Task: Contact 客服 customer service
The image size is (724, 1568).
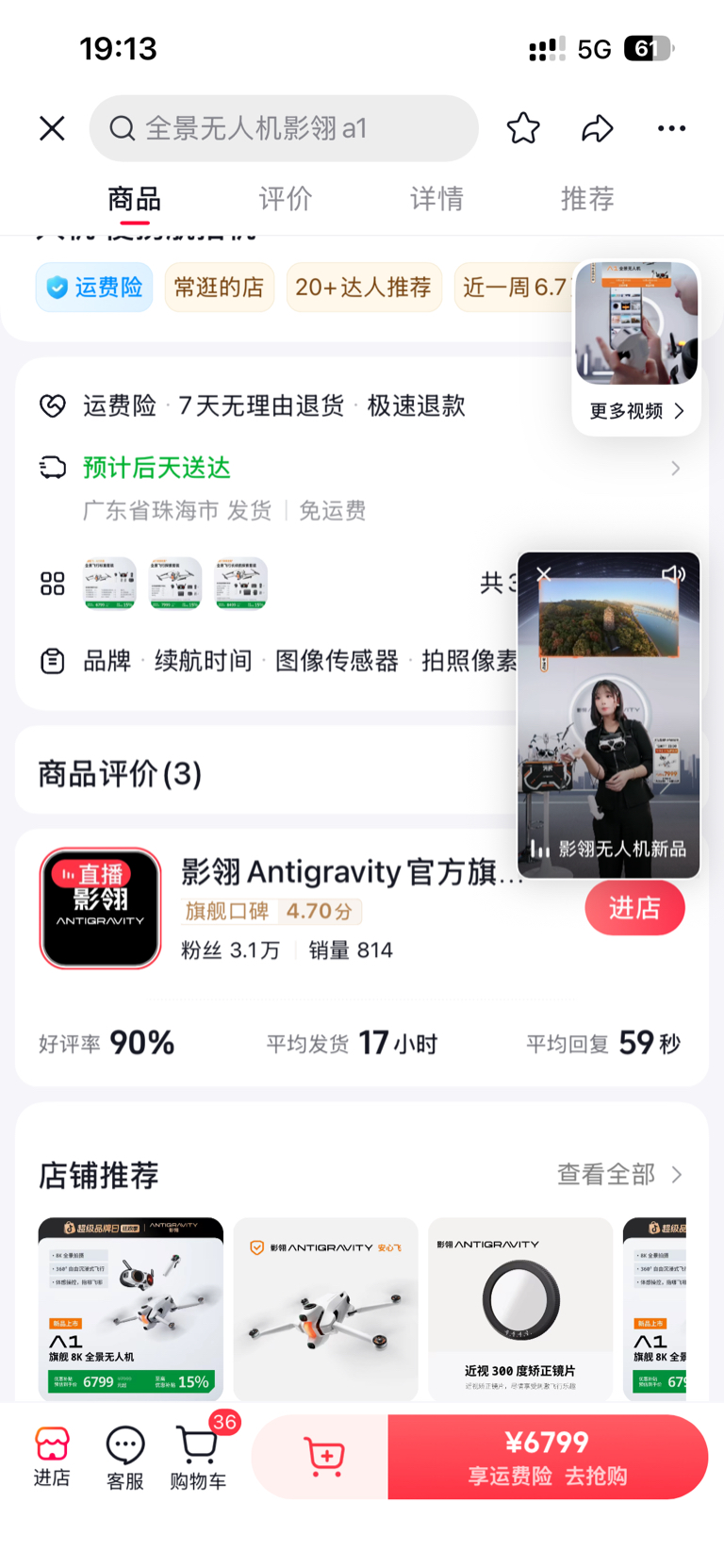Action: pyautogui.click(x=124, y=1457)
